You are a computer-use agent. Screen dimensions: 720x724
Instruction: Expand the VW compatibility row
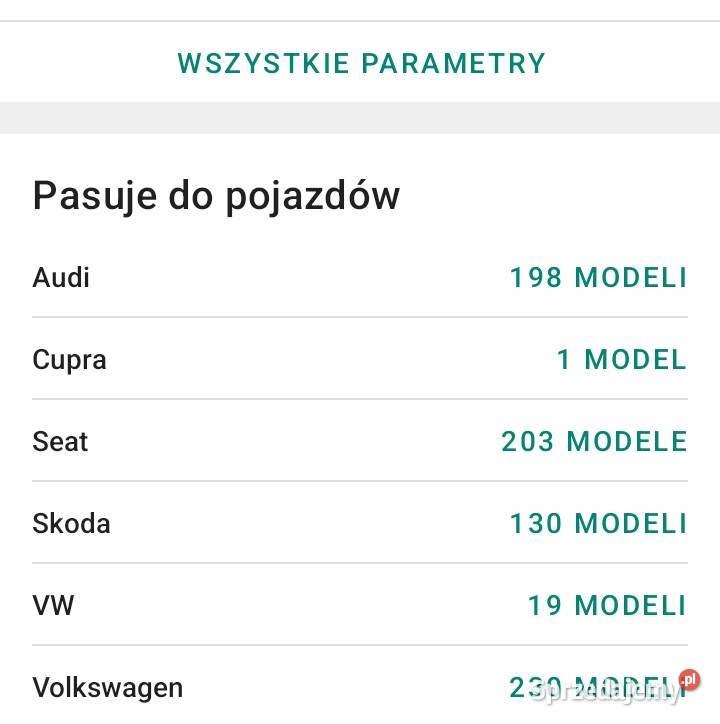360,606
